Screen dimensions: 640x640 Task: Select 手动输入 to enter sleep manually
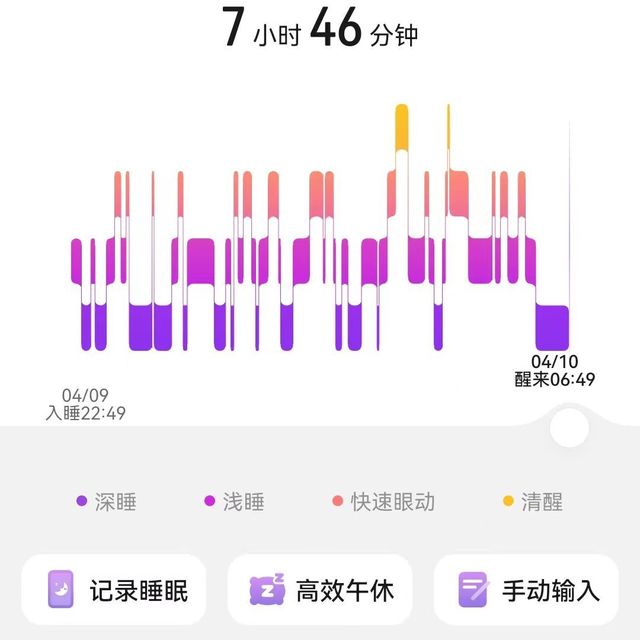coord(529,590)
